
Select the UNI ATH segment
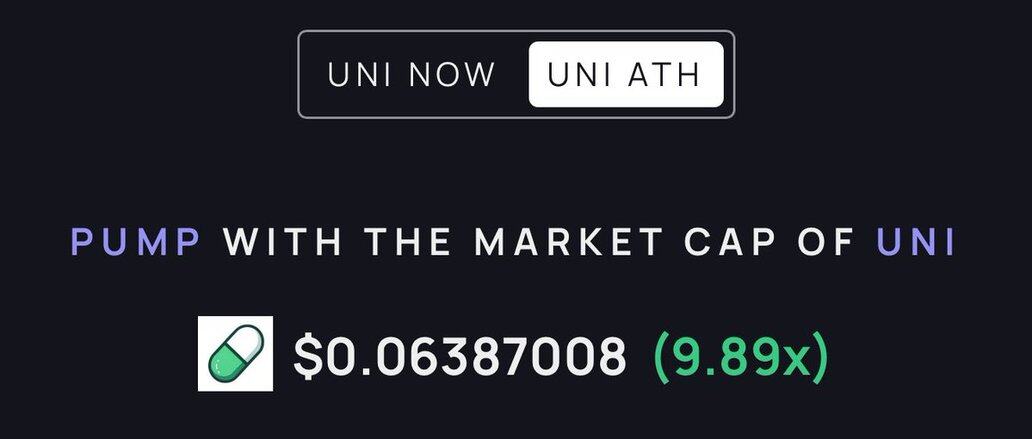point(625,75)
